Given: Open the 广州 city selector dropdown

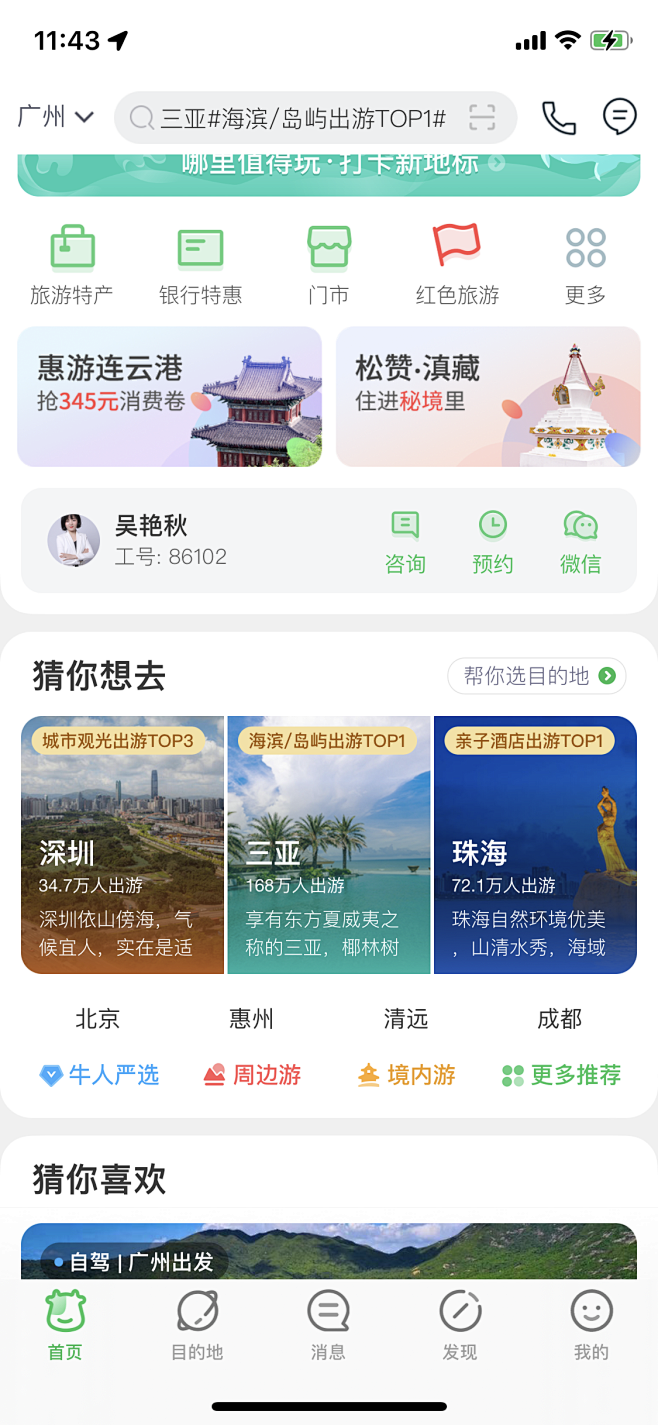Looking at the screenshot, I should [x=56, y=117].
